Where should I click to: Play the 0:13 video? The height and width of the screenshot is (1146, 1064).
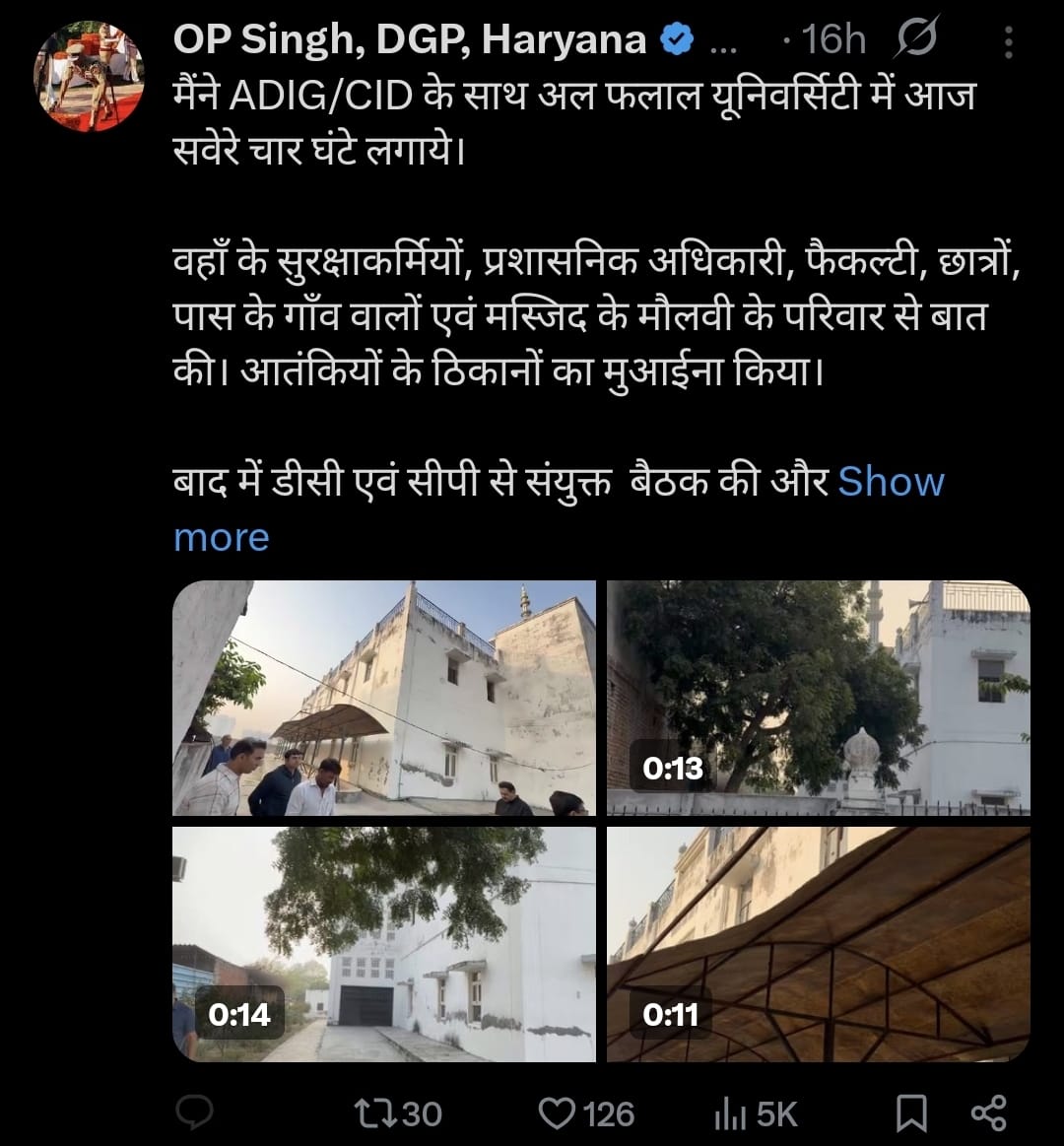pyautogui.click(x=818, y=698)
